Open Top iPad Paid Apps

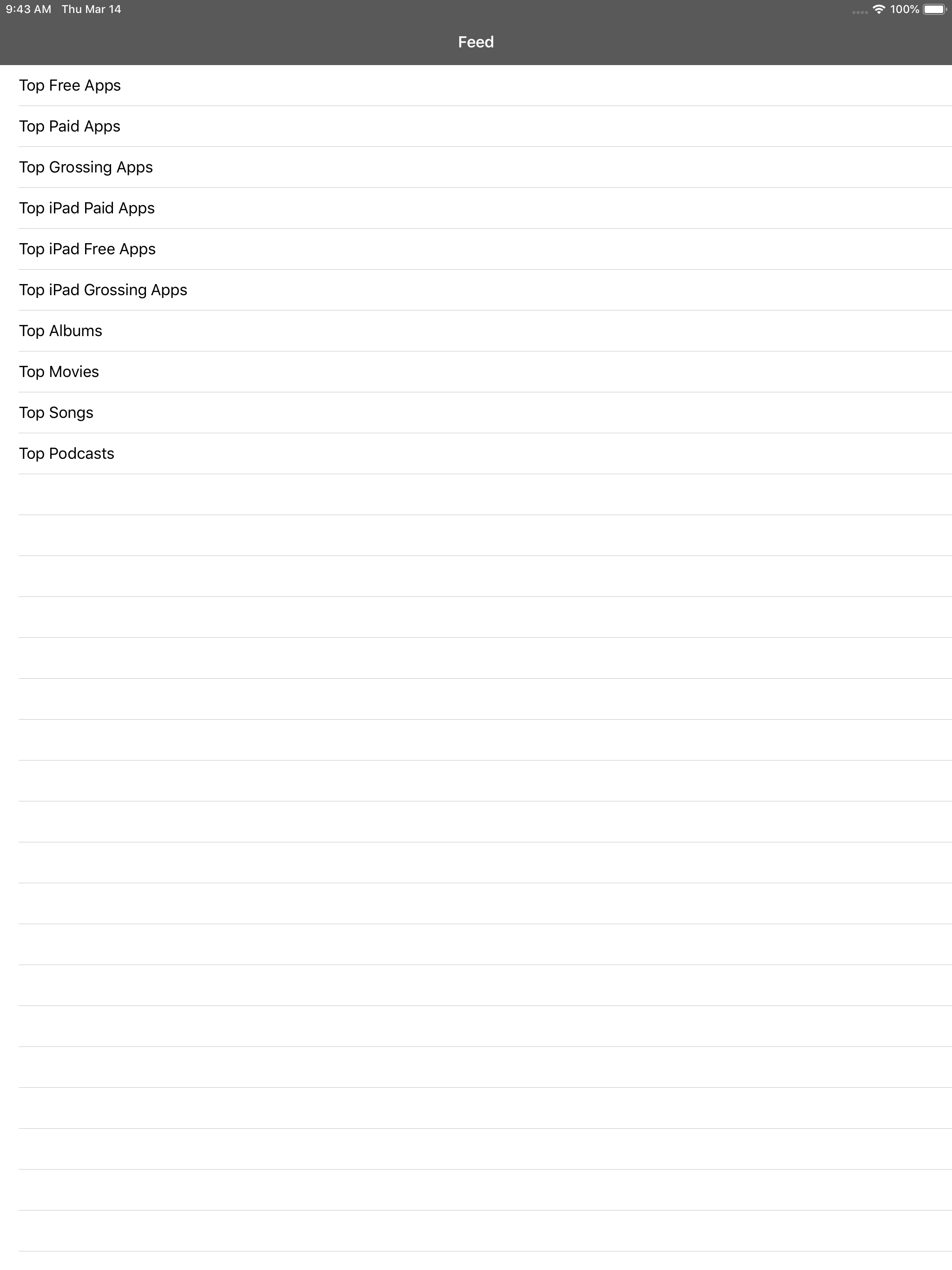(86, 208)
